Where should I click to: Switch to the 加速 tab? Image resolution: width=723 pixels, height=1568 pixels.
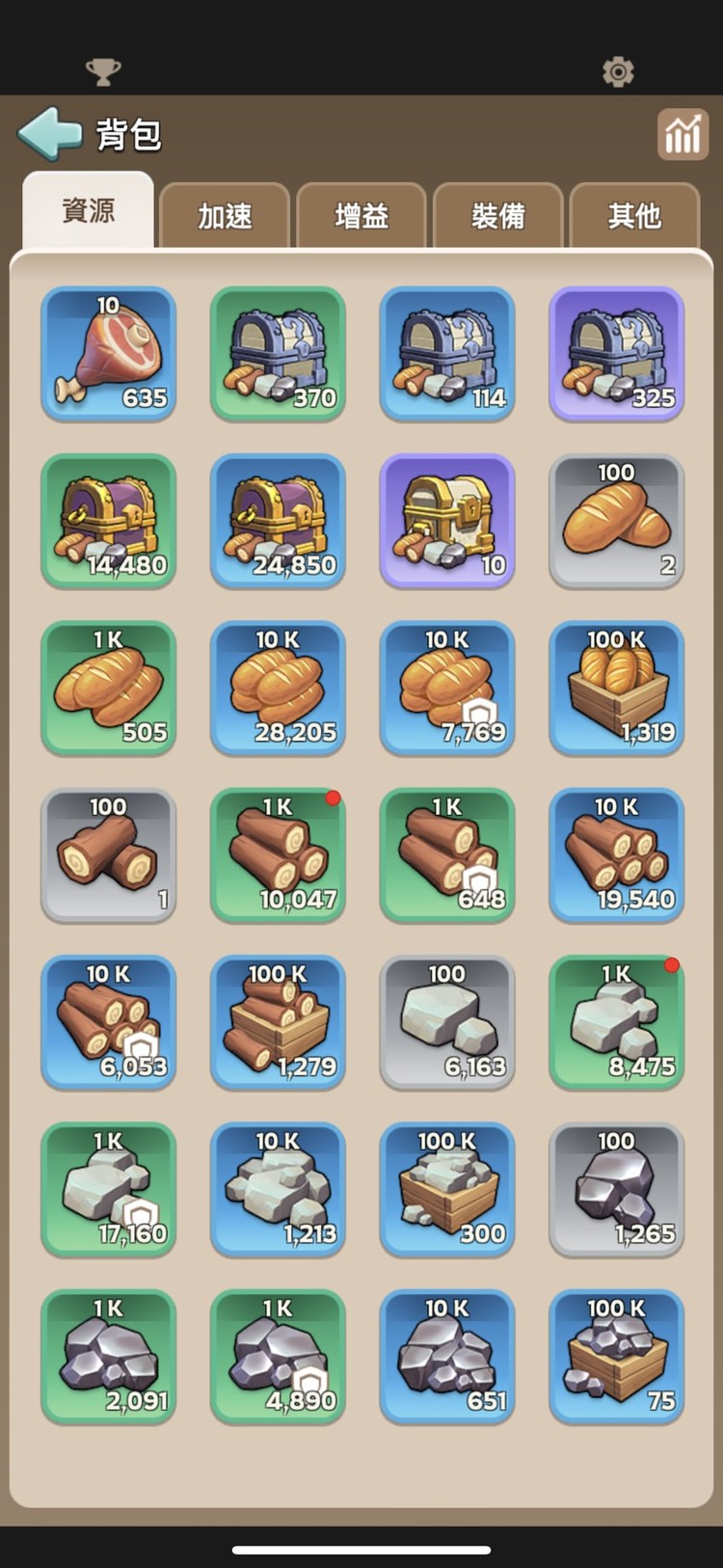tap(225, 216)
